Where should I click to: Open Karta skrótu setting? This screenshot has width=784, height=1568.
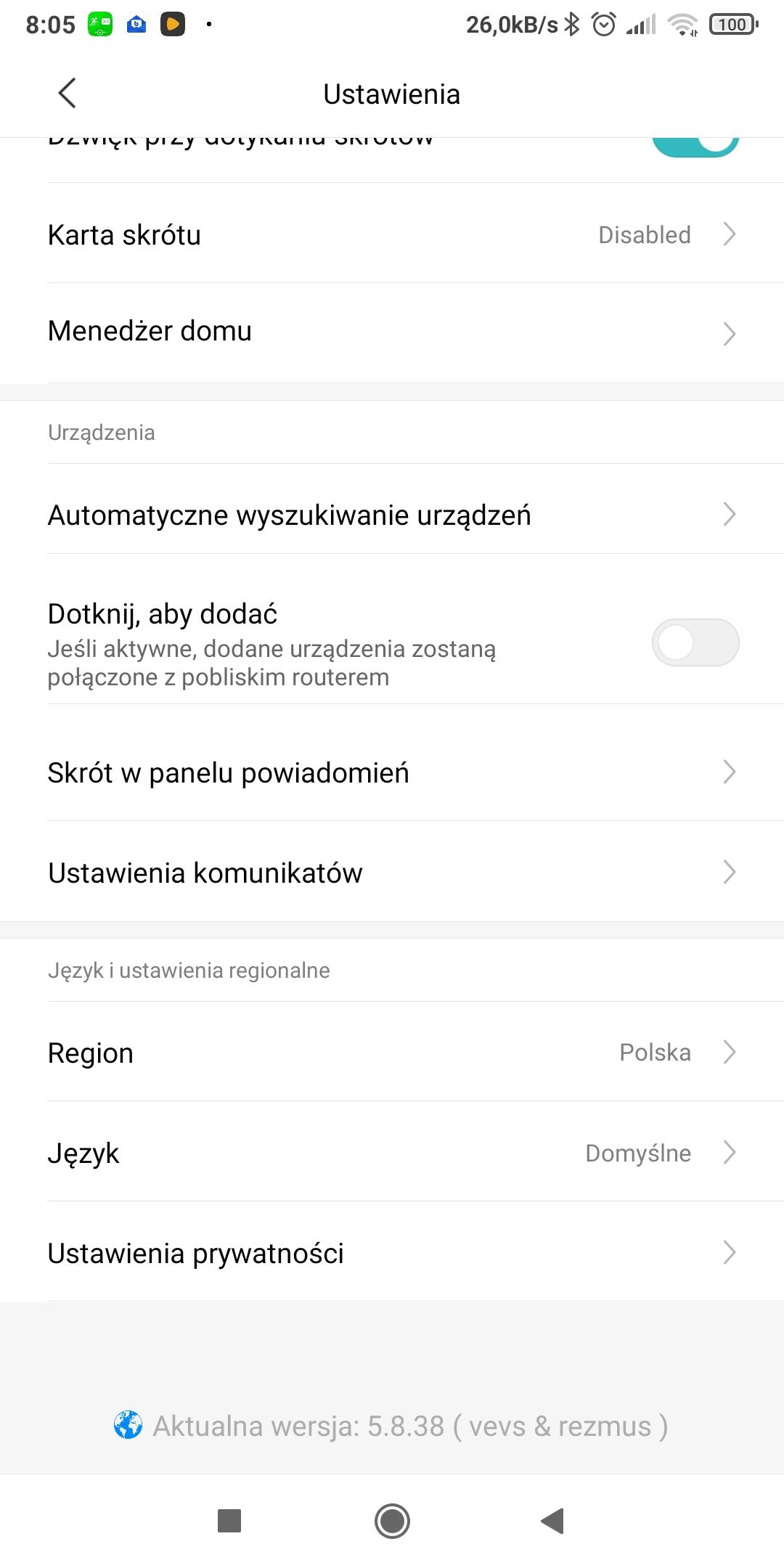(x=392, y=234)
